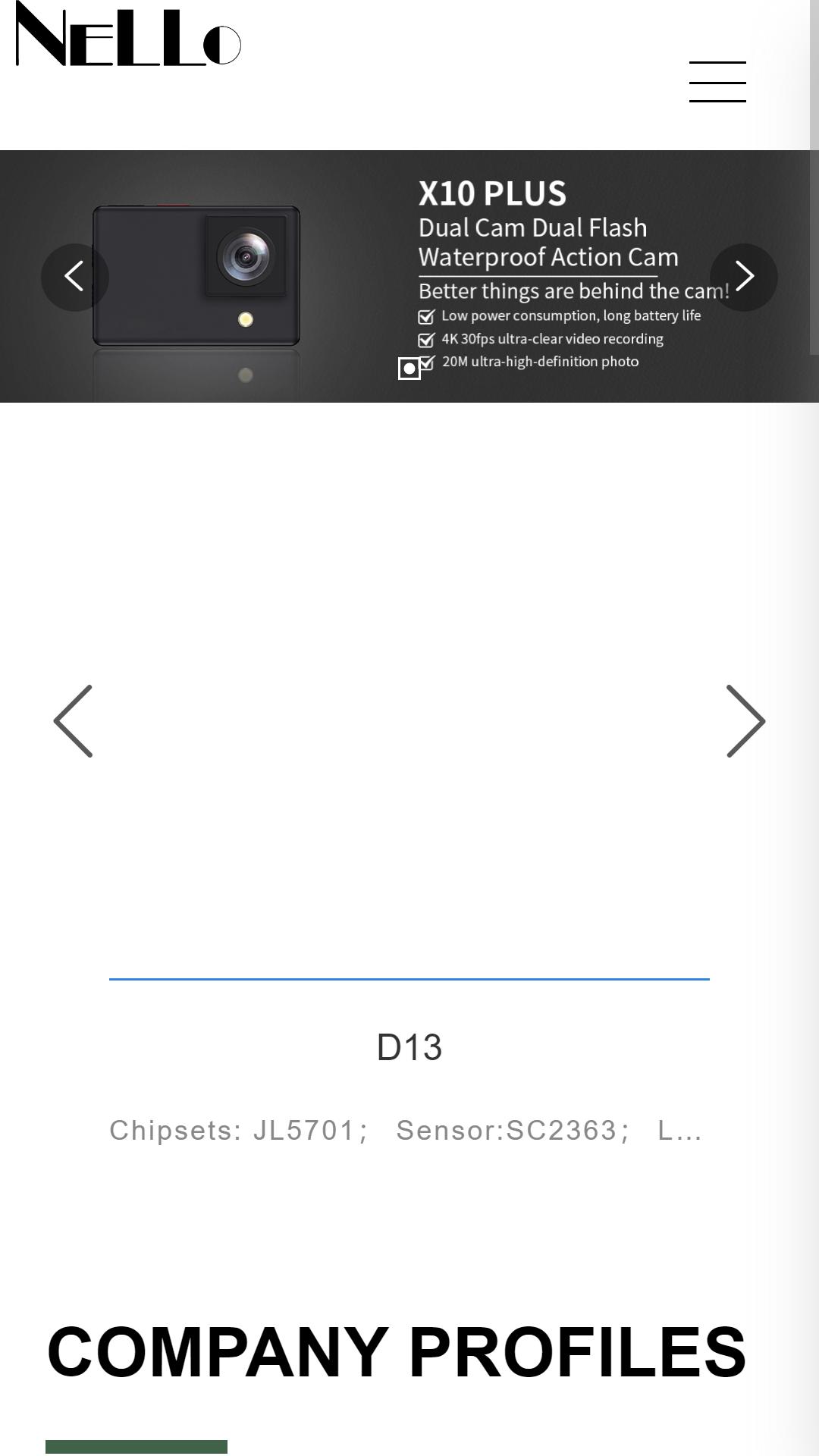Show previous banner slide
The height and width of the screenshot is (1456, 819).
[x=74, y=277]
